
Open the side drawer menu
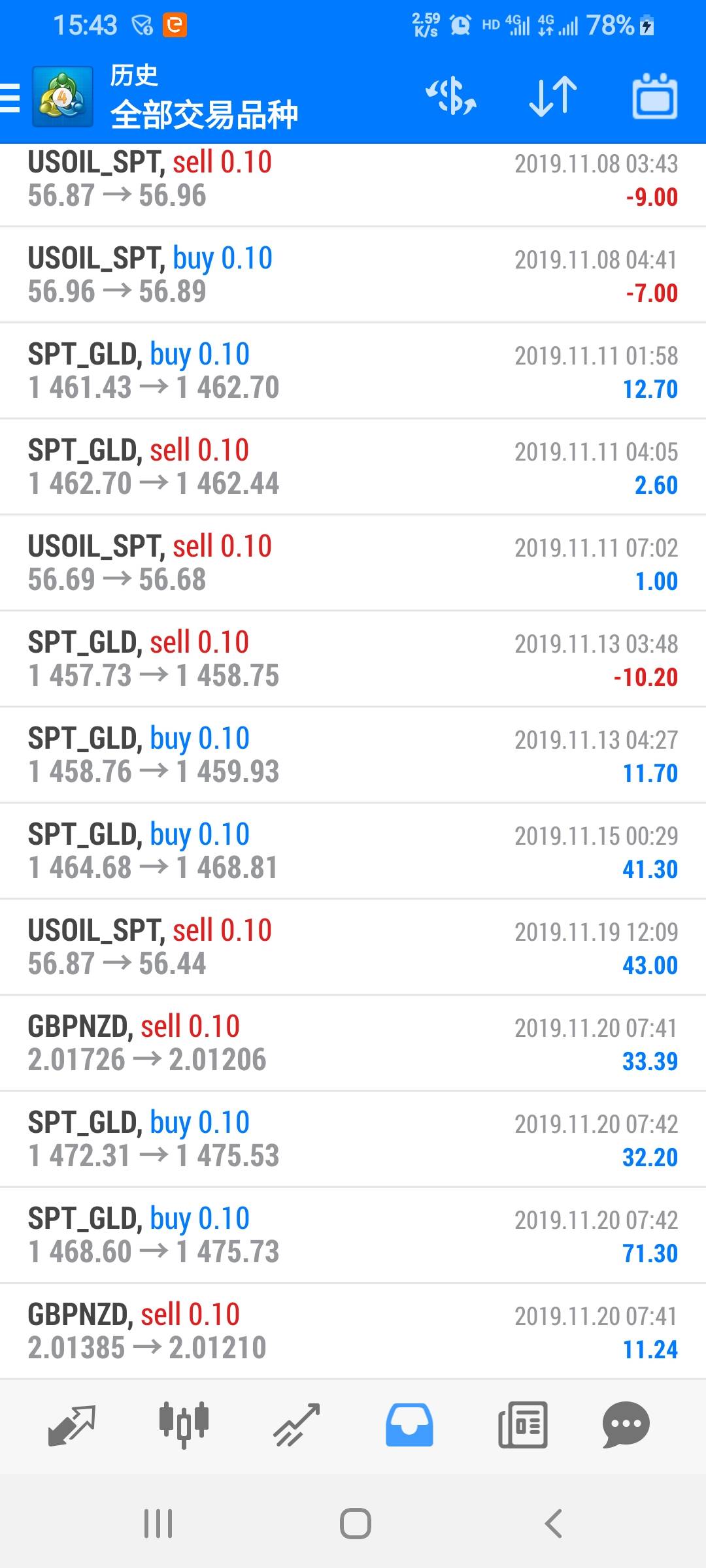tap(11, 98)
